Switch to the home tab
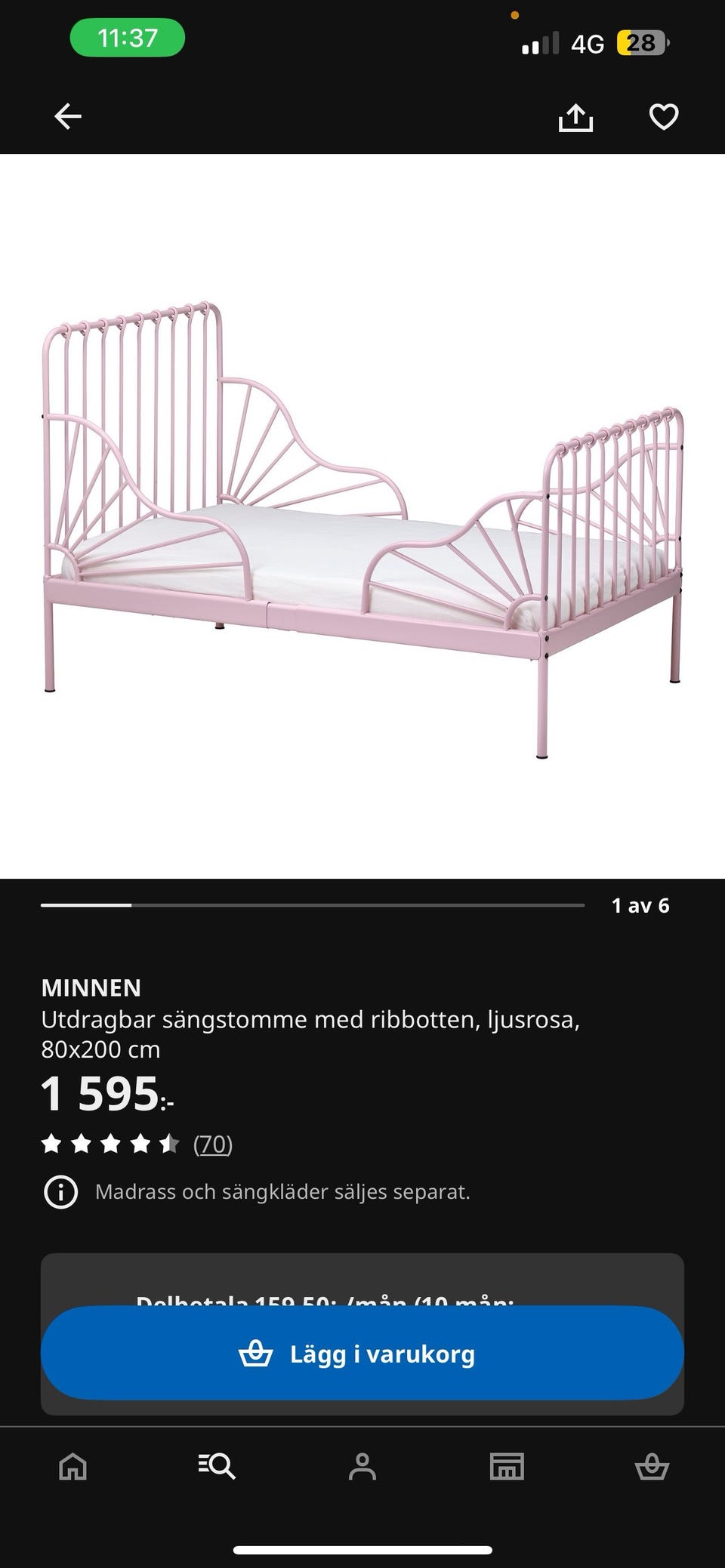 coord(73,1466)
